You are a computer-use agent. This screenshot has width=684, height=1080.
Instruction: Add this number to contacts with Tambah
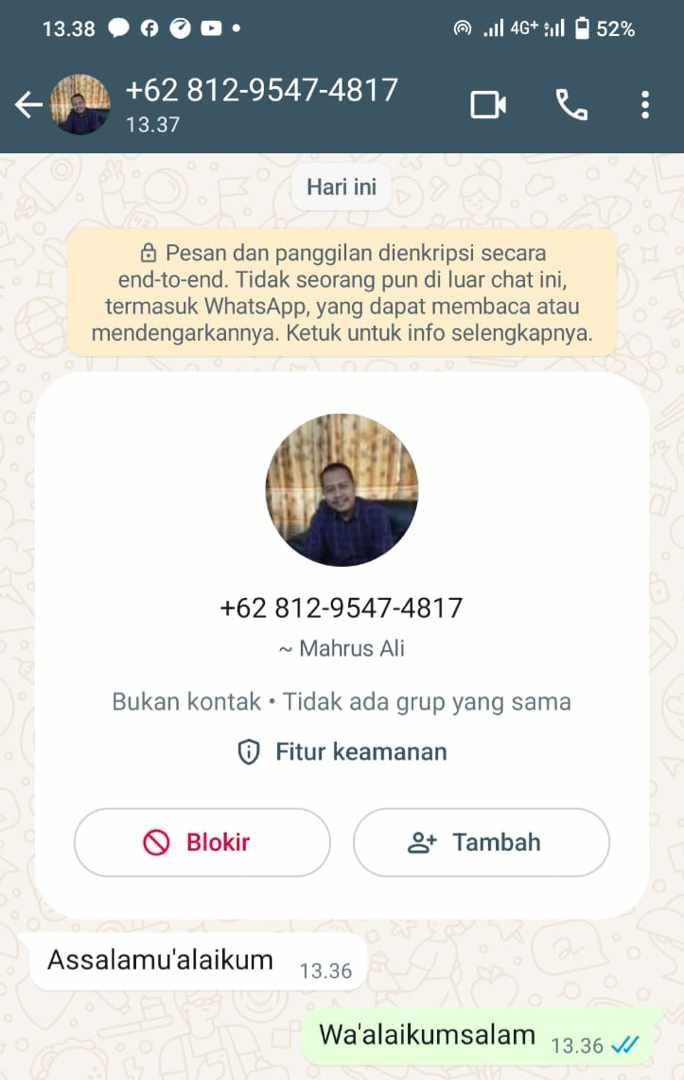point(481,842)
